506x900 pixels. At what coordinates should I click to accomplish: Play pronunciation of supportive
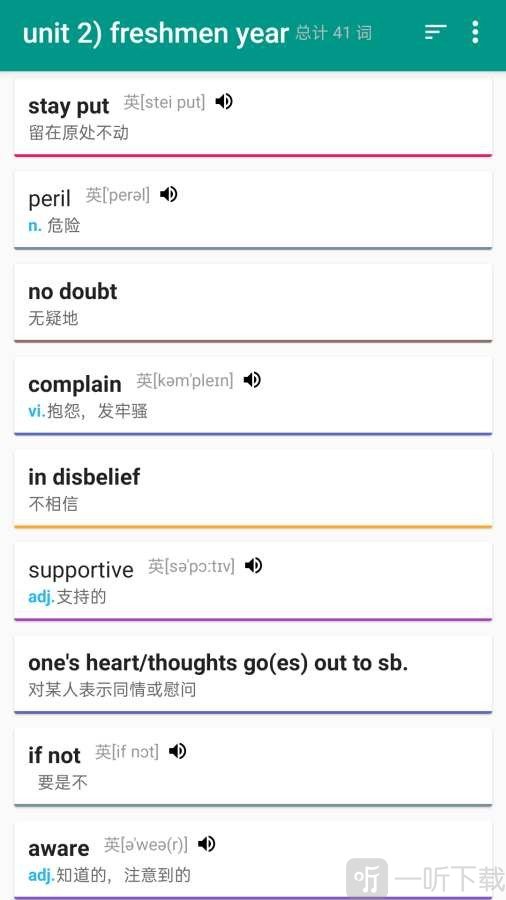click(254, 565)
